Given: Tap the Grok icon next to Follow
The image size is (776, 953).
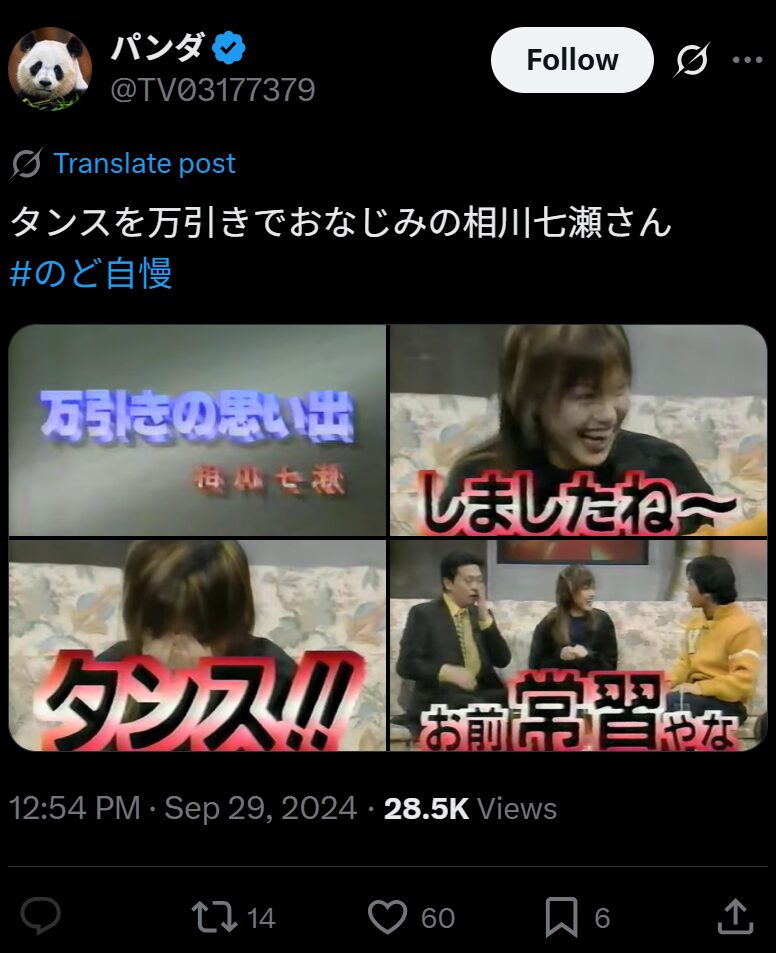Looking at the screenshot, I should [691, 61].
